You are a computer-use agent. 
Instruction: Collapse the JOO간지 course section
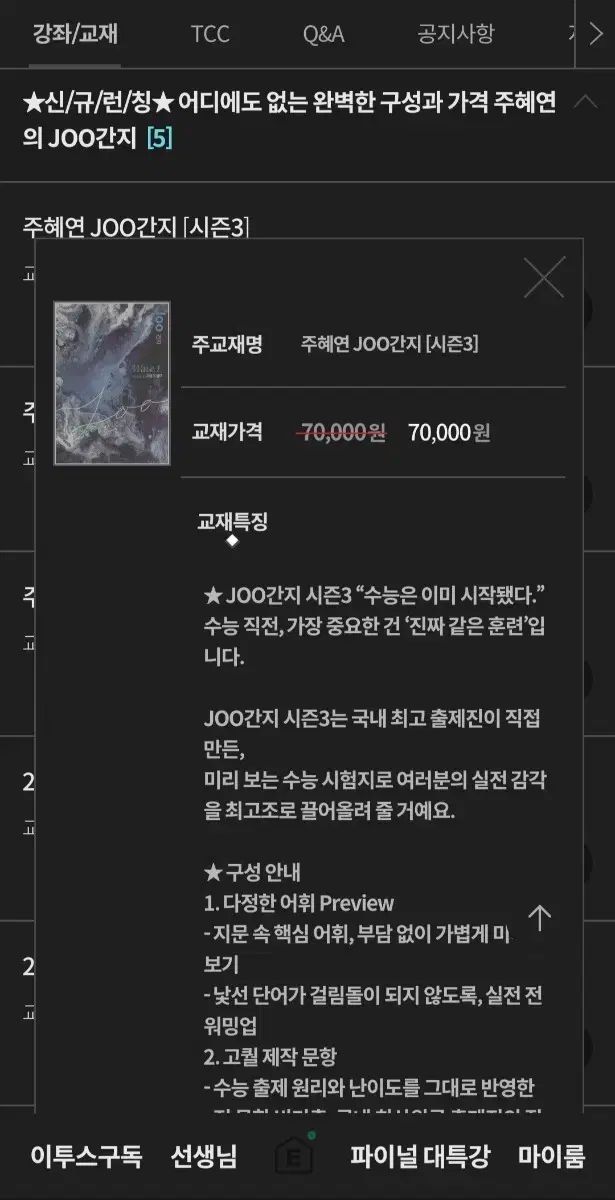point(585,102)
